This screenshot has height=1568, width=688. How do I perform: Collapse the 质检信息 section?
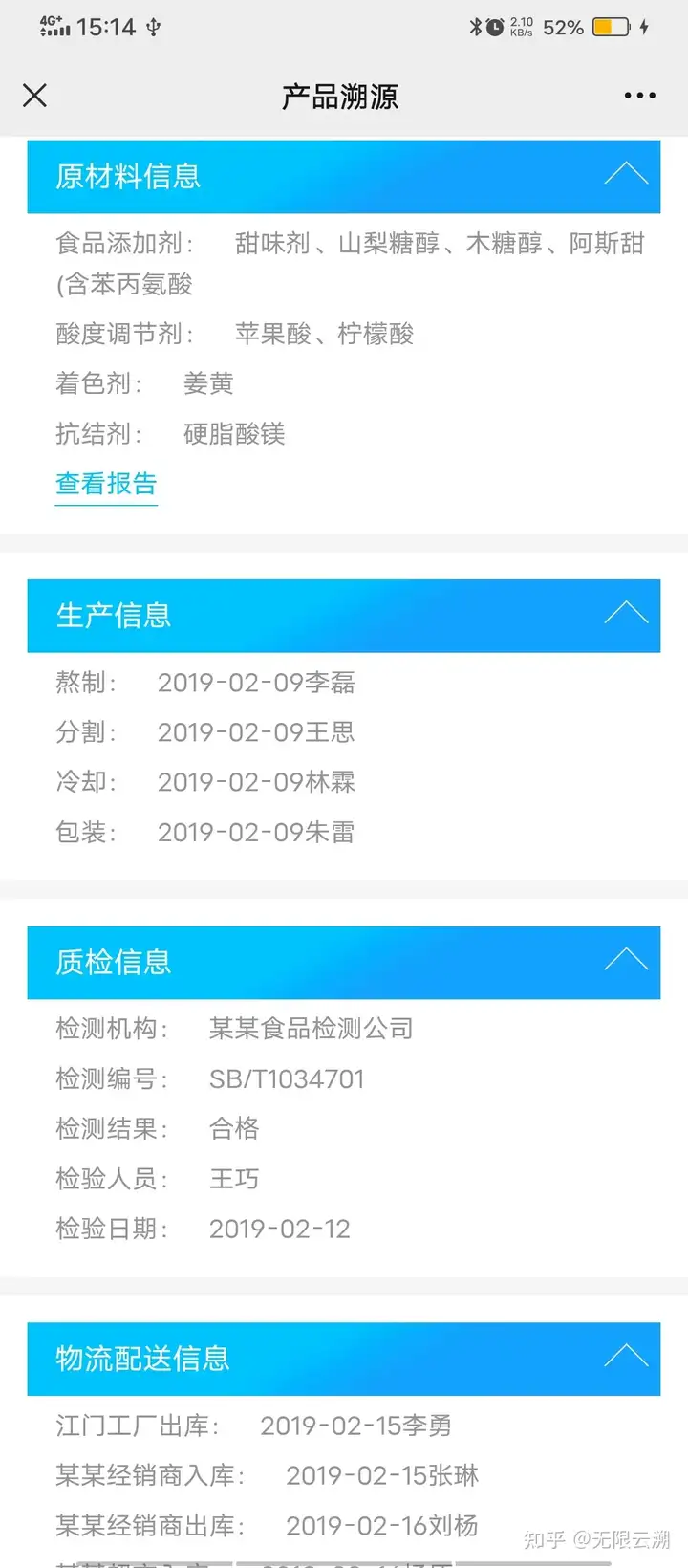click(x=626, y=960)
